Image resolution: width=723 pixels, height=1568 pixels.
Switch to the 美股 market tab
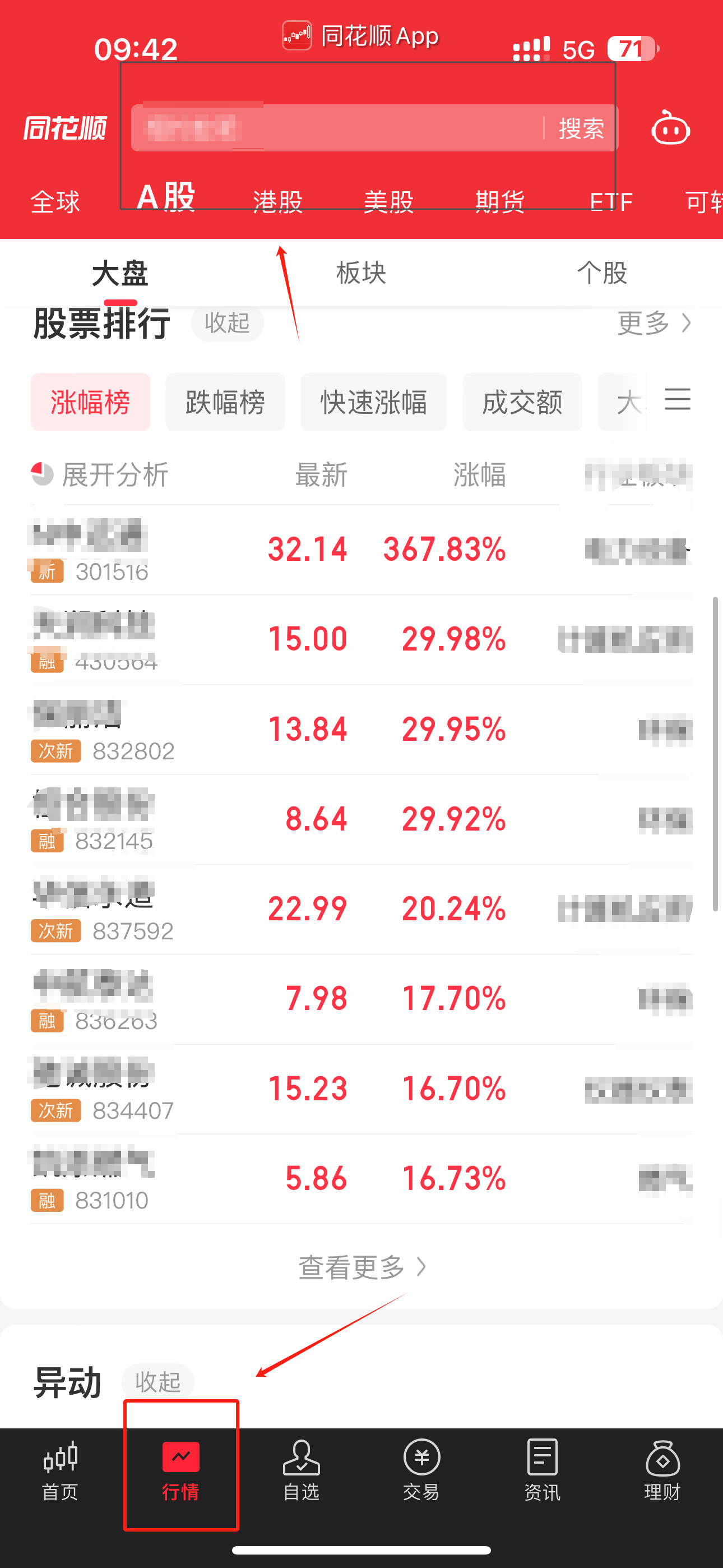389,201
